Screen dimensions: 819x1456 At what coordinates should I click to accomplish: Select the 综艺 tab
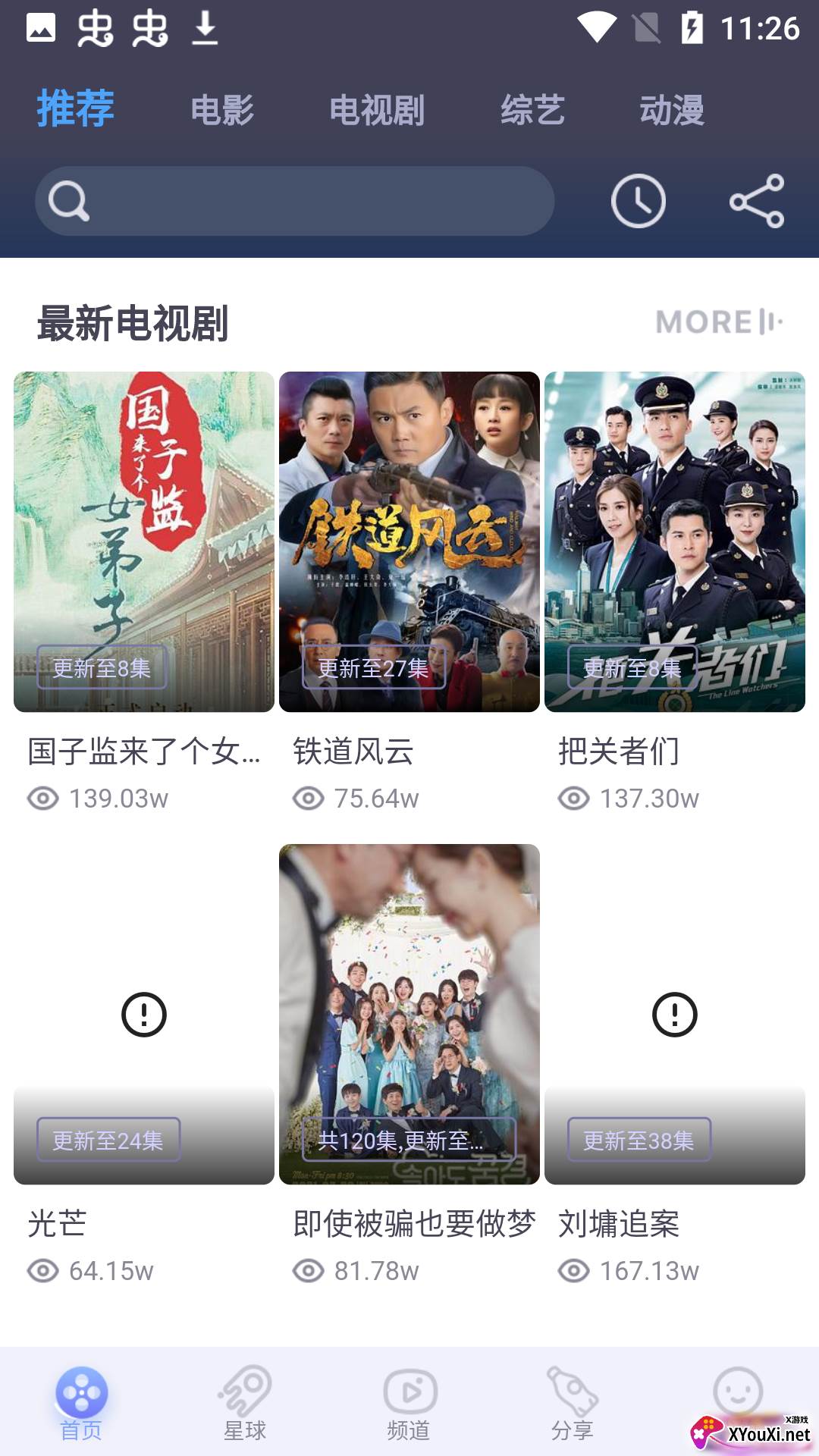(532, 110)
